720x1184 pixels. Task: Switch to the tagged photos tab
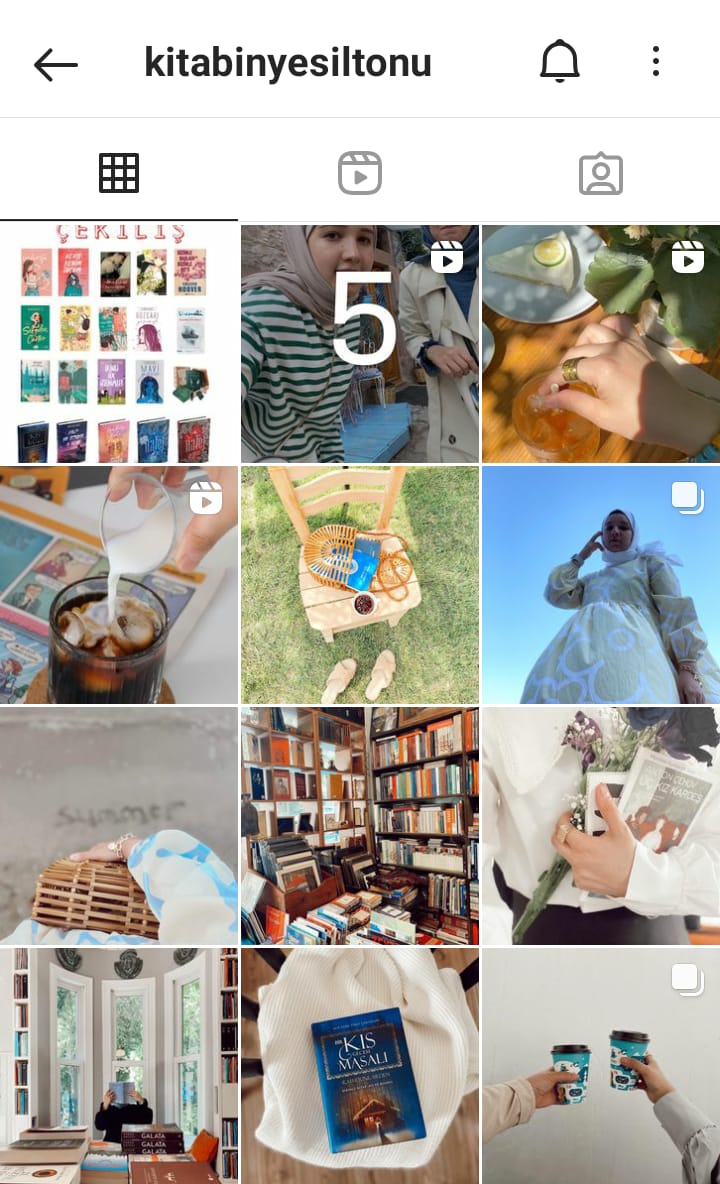click(601, 173)
